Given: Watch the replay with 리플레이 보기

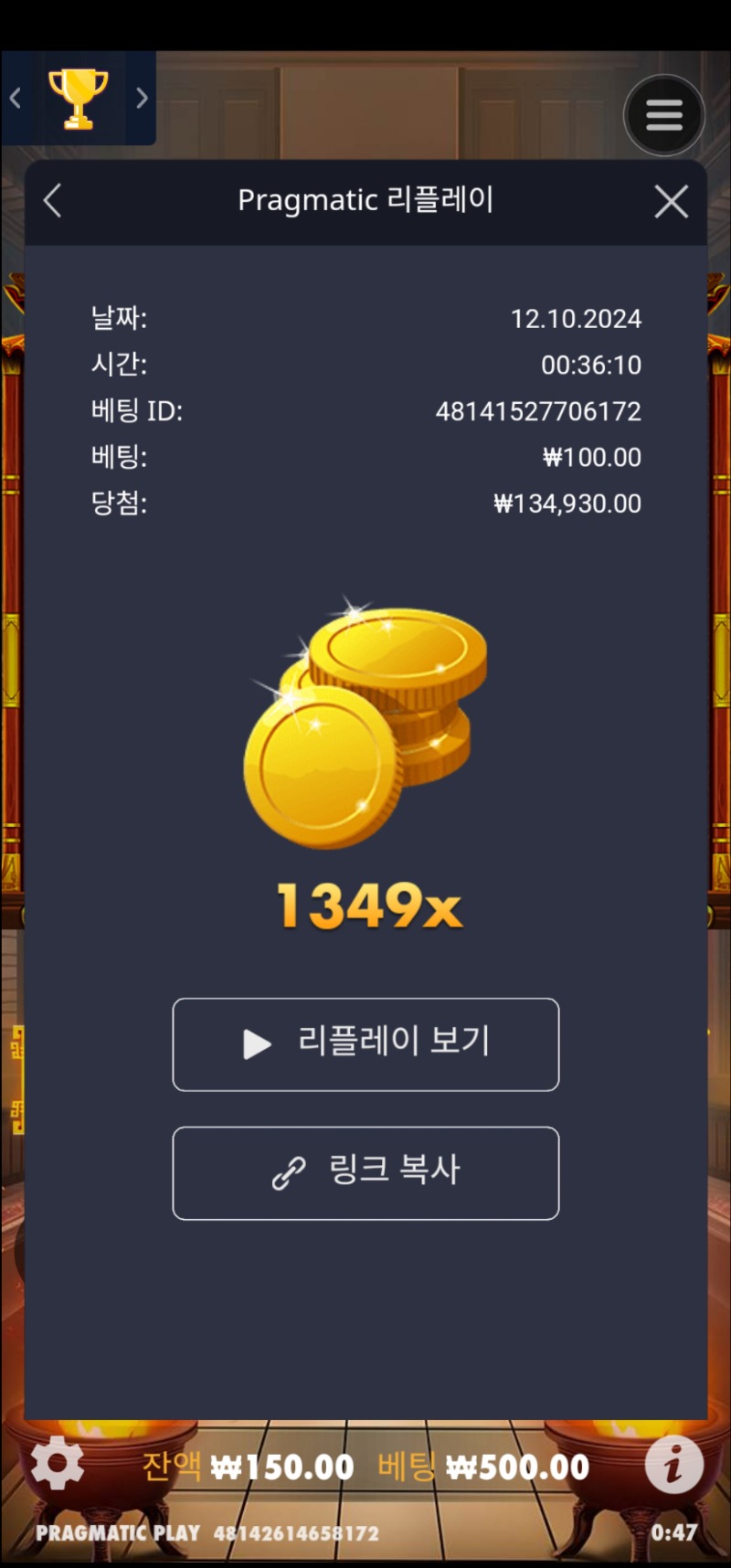Looking at the screenshot, I should [x=365, y=1044].
